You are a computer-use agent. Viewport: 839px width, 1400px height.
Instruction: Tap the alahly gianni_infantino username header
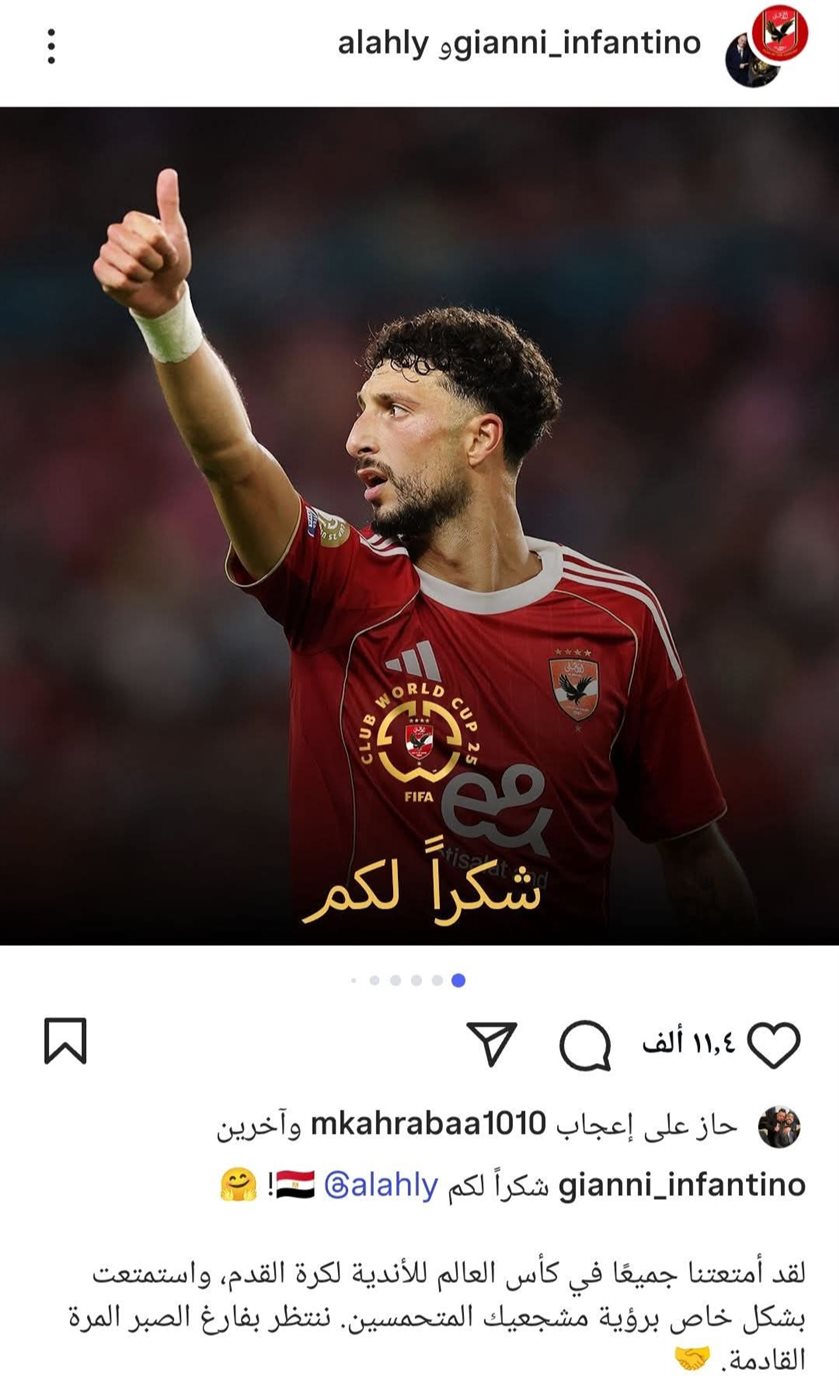pyautogui.click(x=519, y=44)
